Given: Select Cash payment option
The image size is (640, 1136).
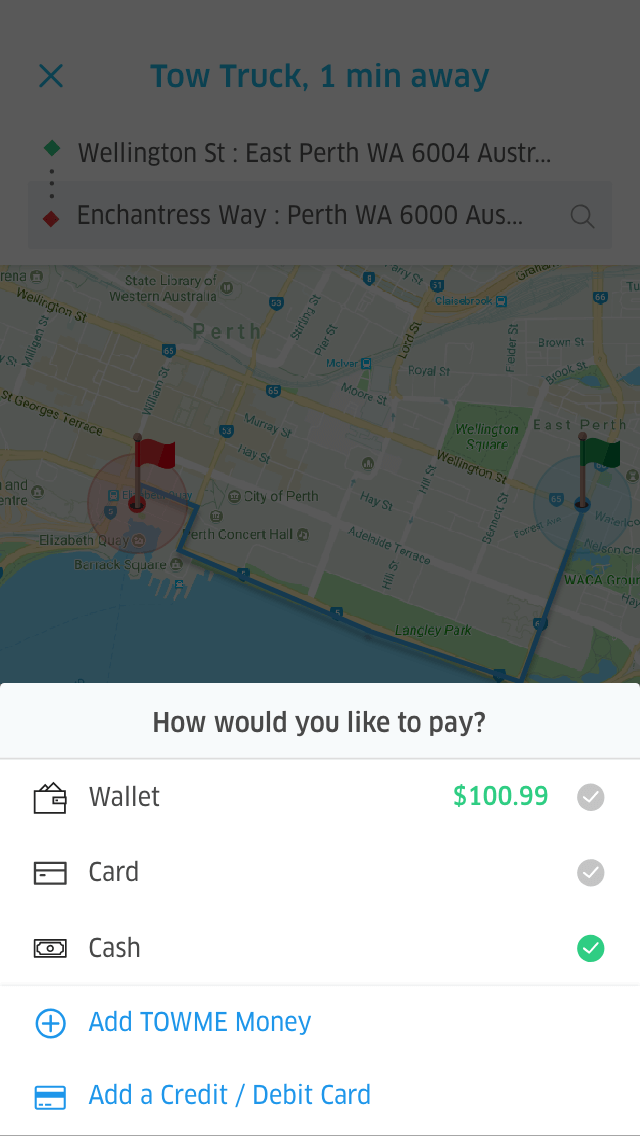Looking at the screenshot, I should [320, 948].
